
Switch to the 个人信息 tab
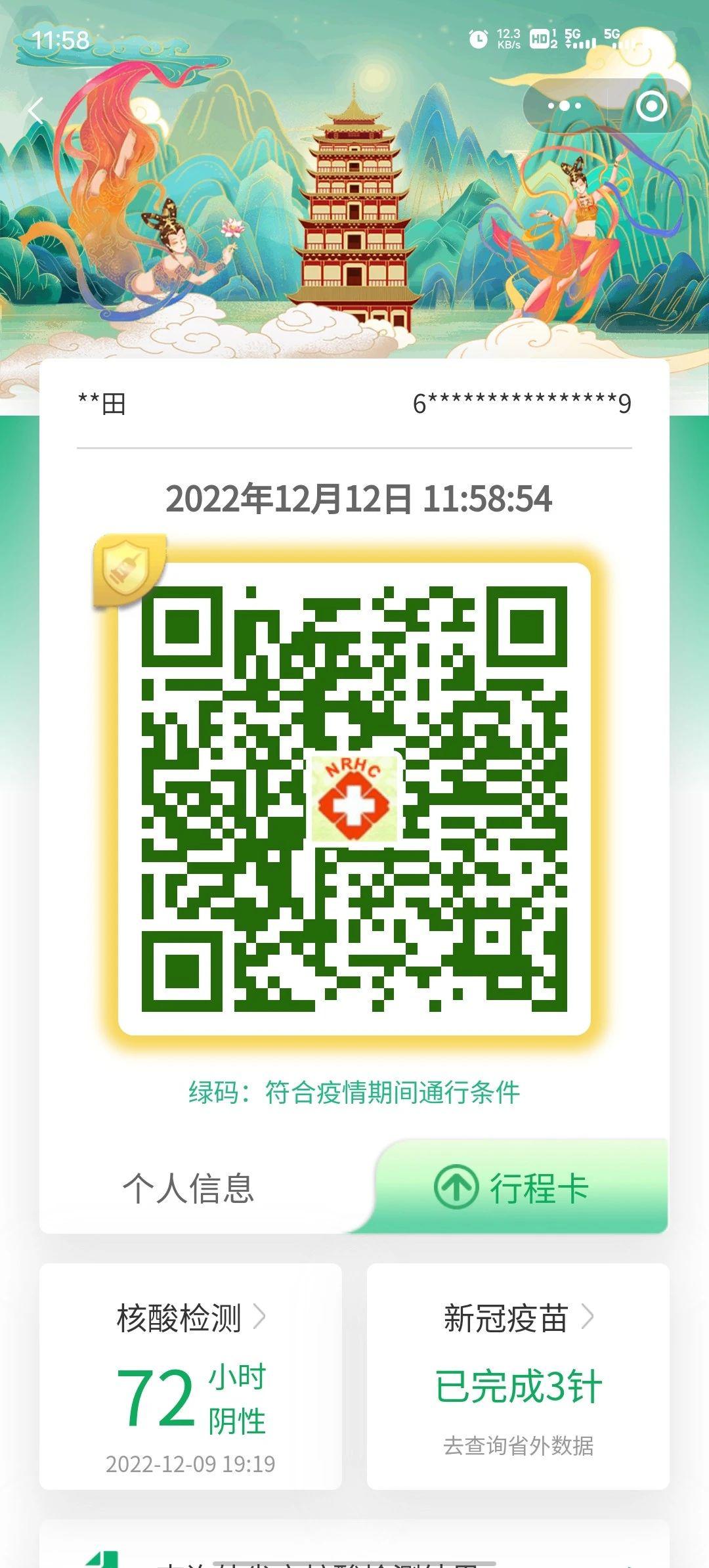point(188,1188)
